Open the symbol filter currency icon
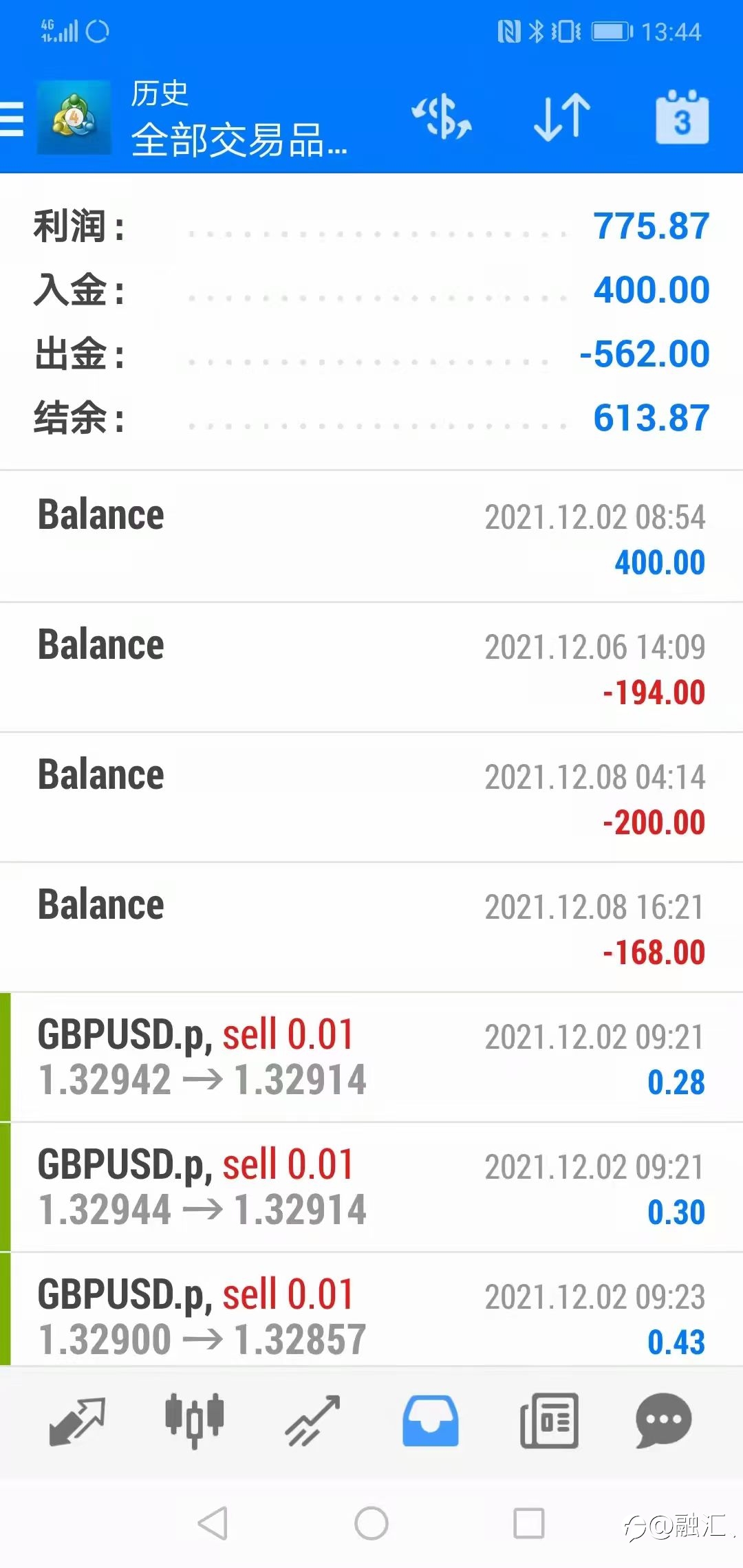 coord(442,117)
